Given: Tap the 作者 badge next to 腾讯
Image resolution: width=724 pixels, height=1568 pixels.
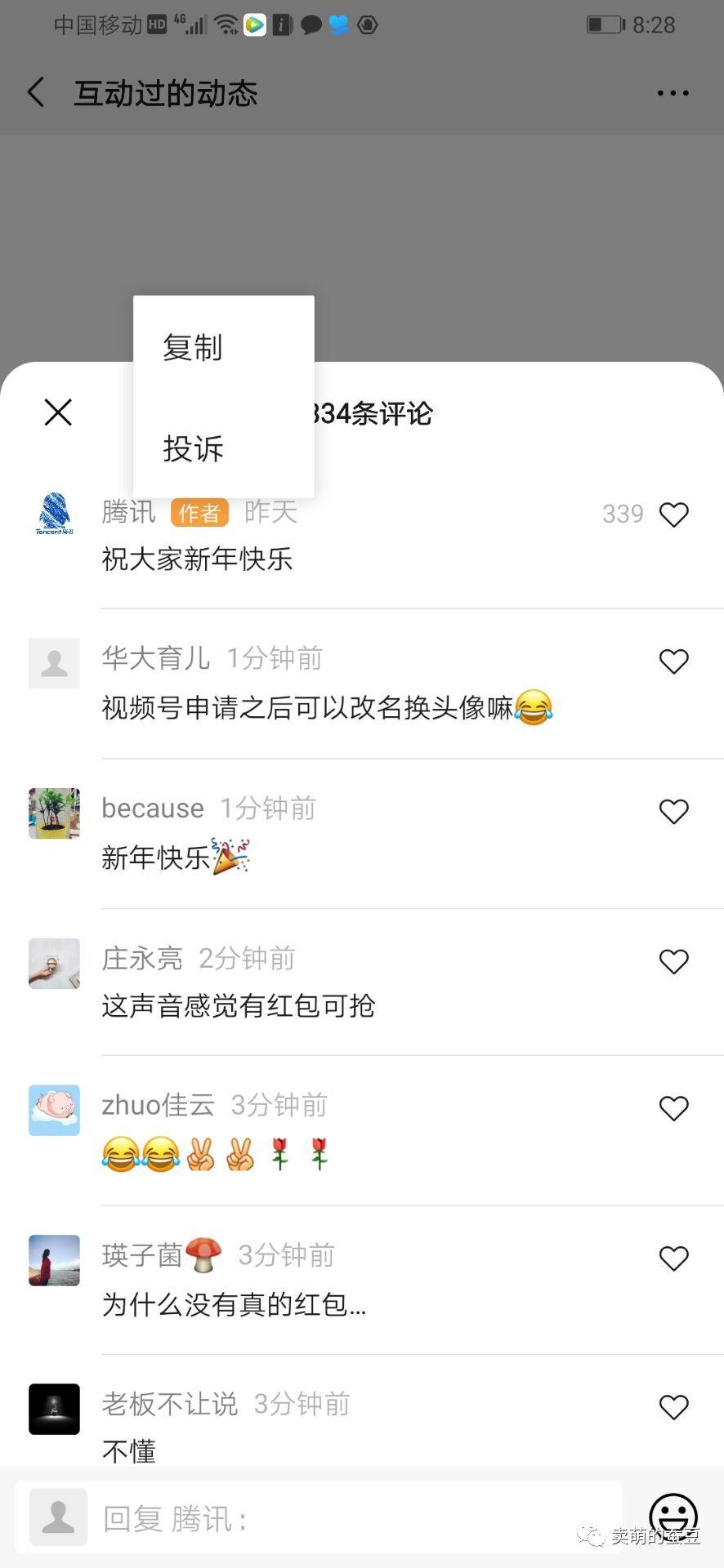Looking at the screenshot, I should point(199,512).
